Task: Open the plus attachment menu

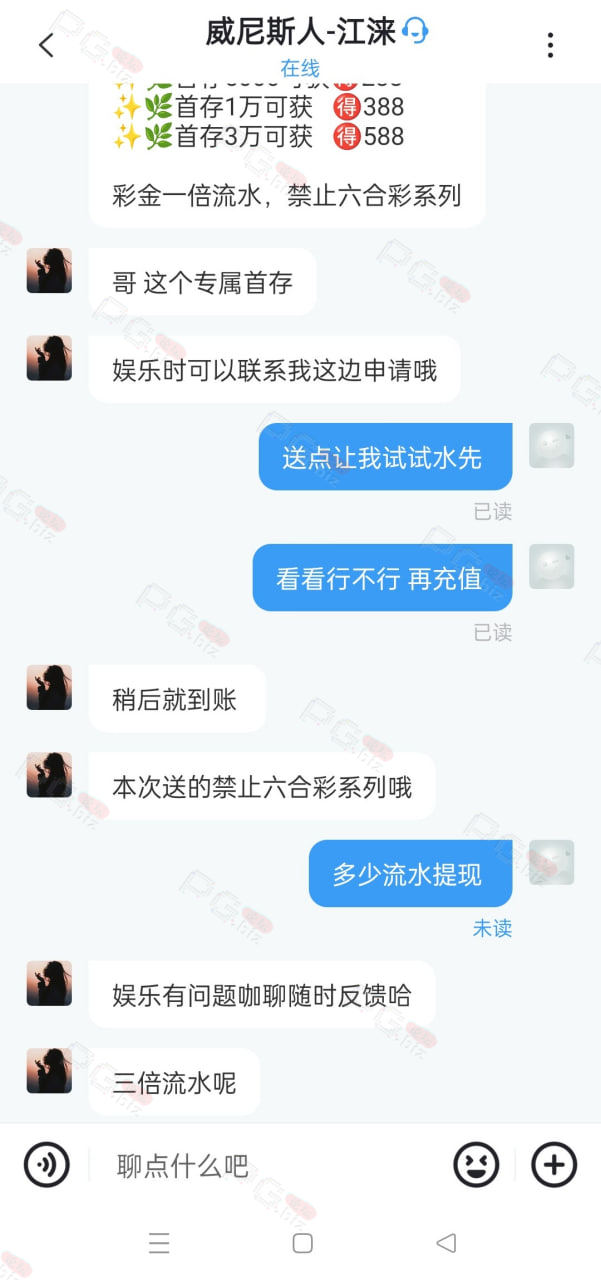Action: point(554,1165)
